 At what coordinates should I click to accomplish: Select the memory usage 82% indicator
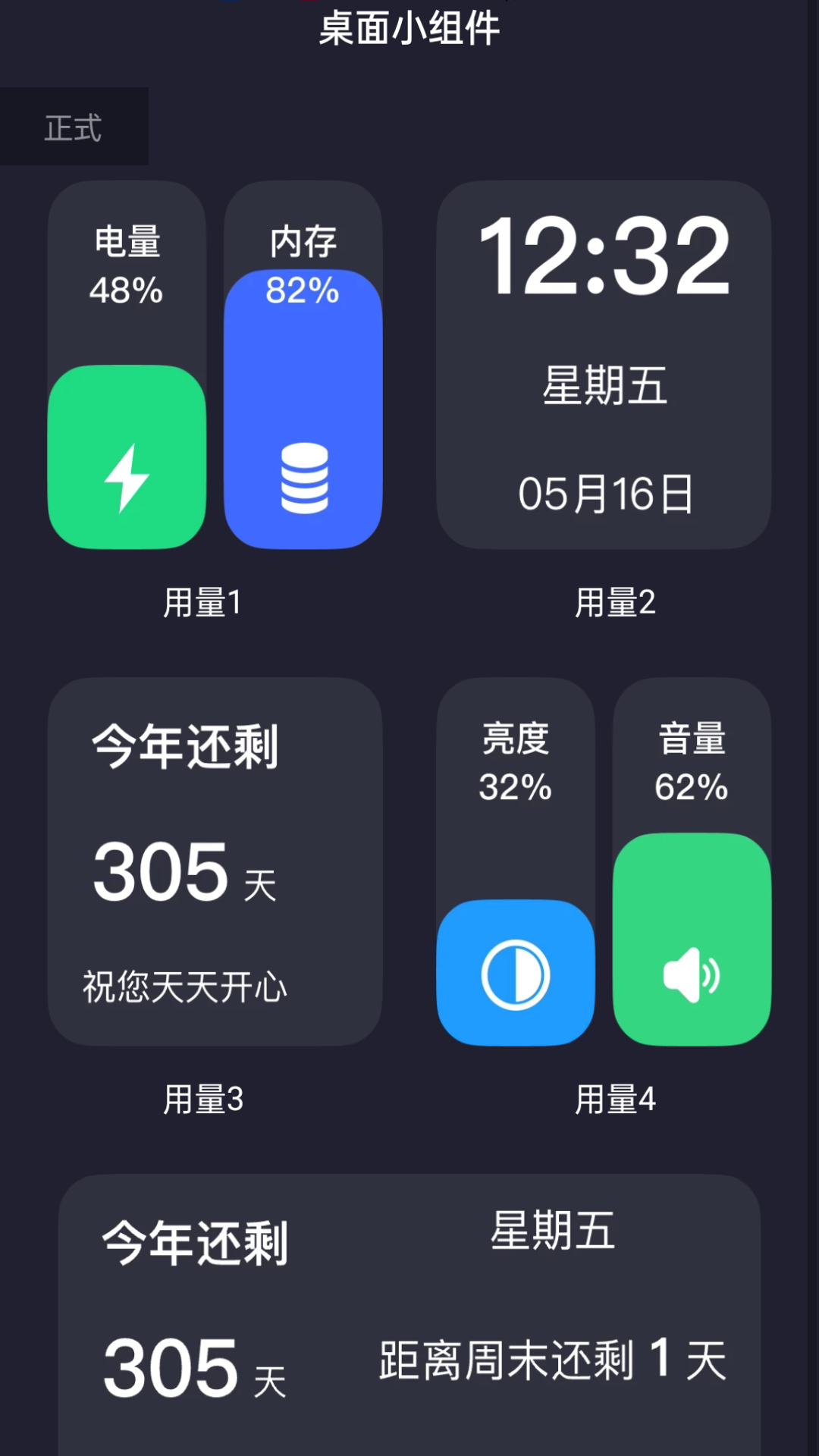click(x=303, y=290)
